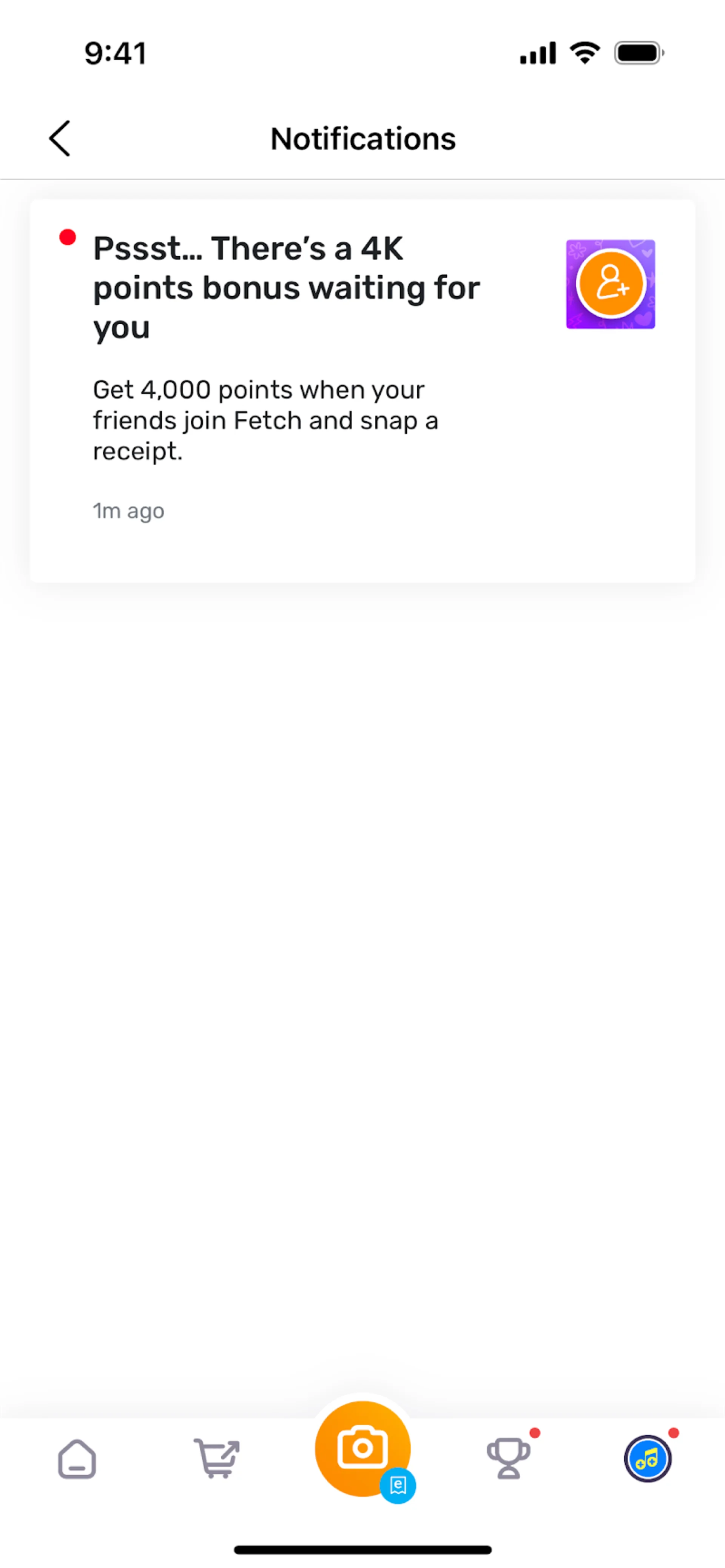This screenshot has width=725, height=1568.
Task: Open the music-note profile tab
Action: (x=647, y=1459)
